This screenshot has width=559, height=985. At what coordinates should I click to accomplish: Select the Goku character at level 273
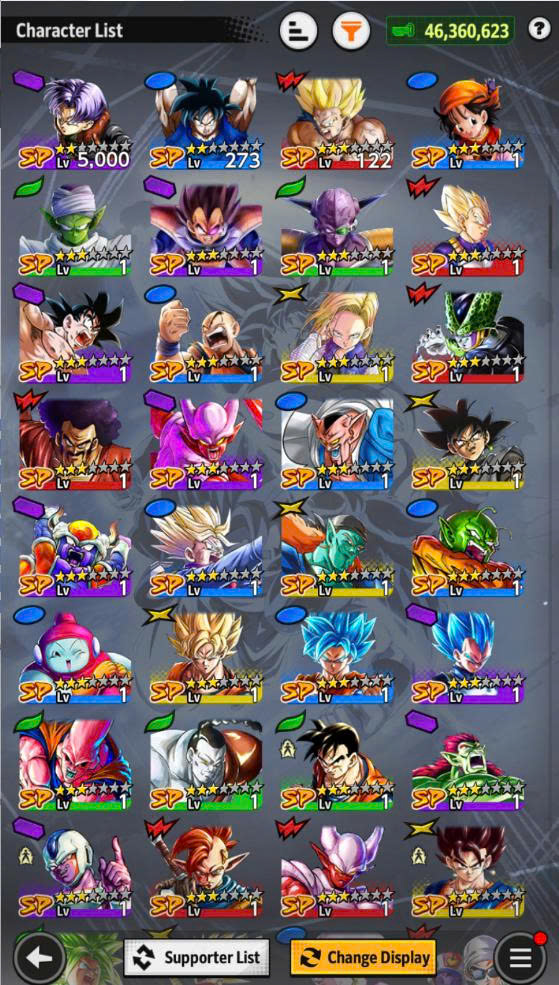(206, 123)
